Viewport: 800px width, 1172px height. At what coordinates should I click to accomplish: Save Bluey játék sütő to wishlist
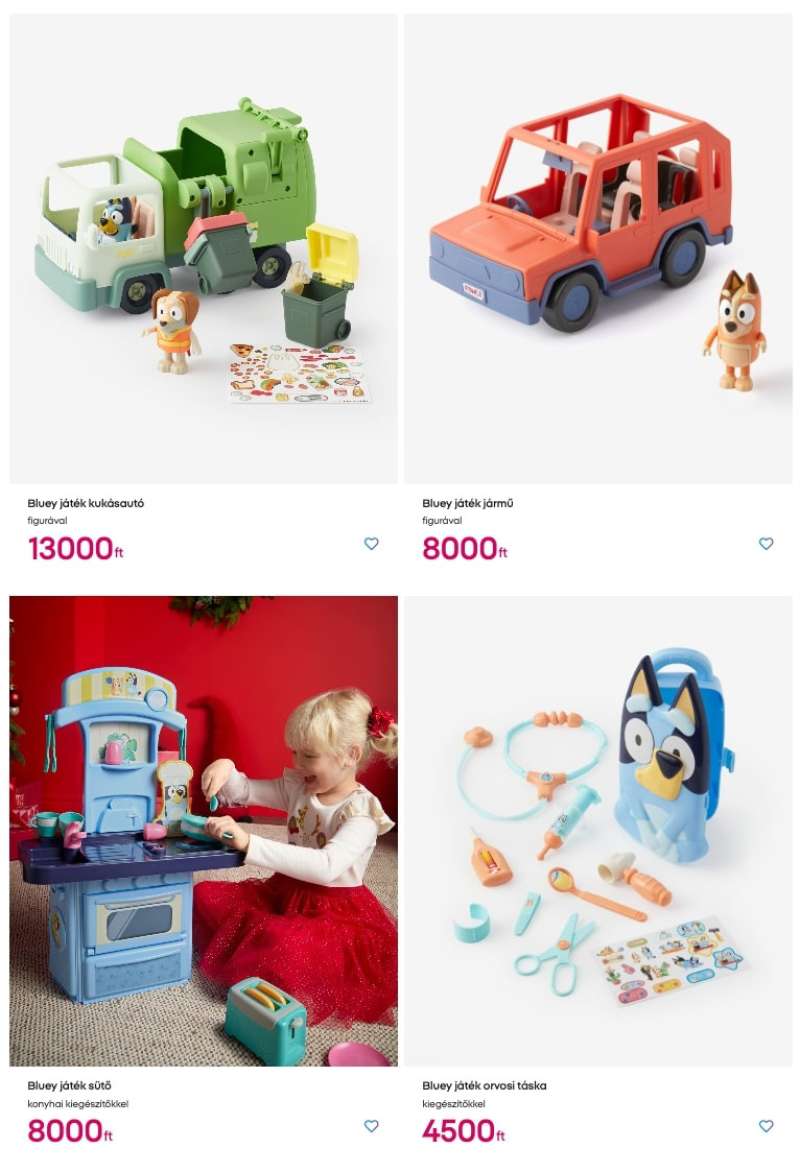pos(371,1126)
